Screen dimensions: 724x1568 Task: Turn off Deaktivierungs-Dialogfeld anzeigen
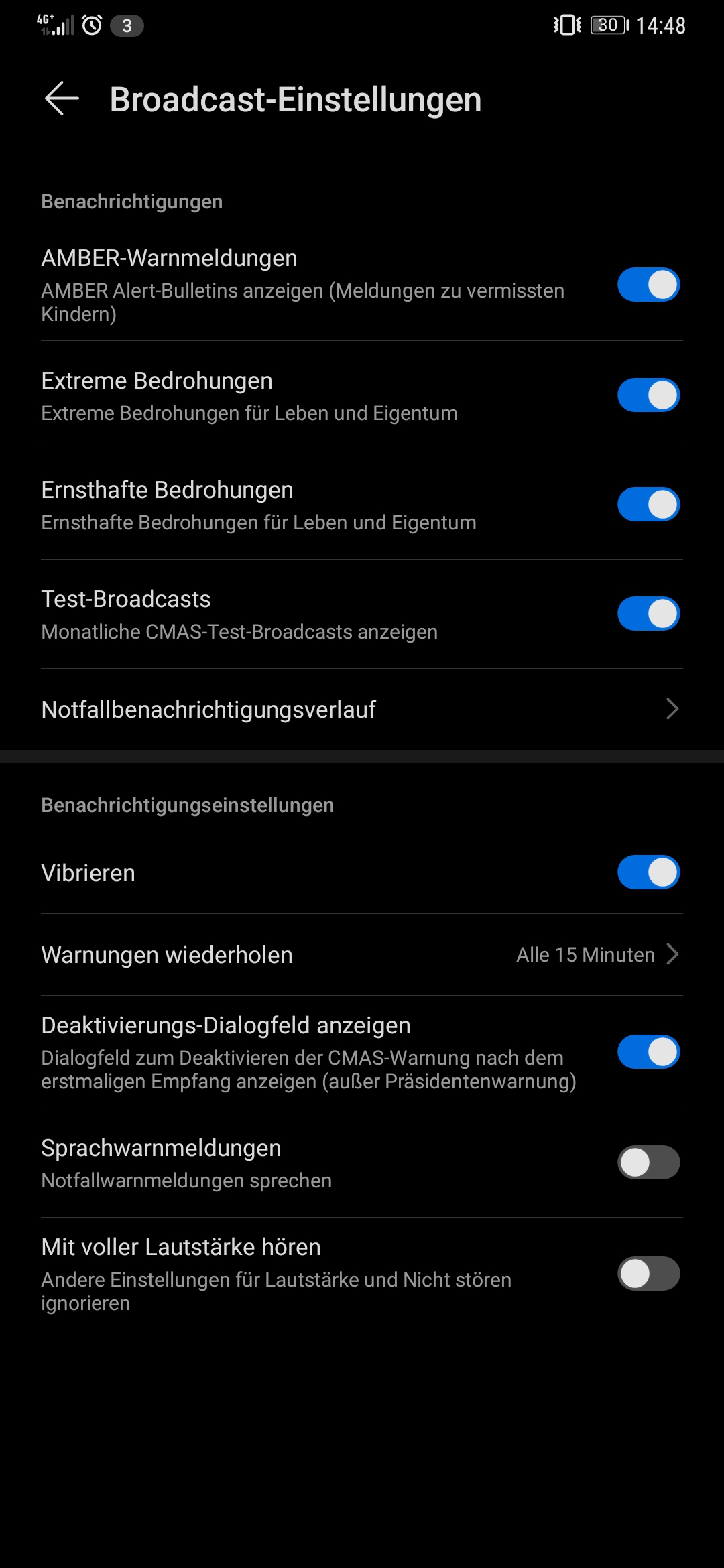click(x=648, y=1052)
